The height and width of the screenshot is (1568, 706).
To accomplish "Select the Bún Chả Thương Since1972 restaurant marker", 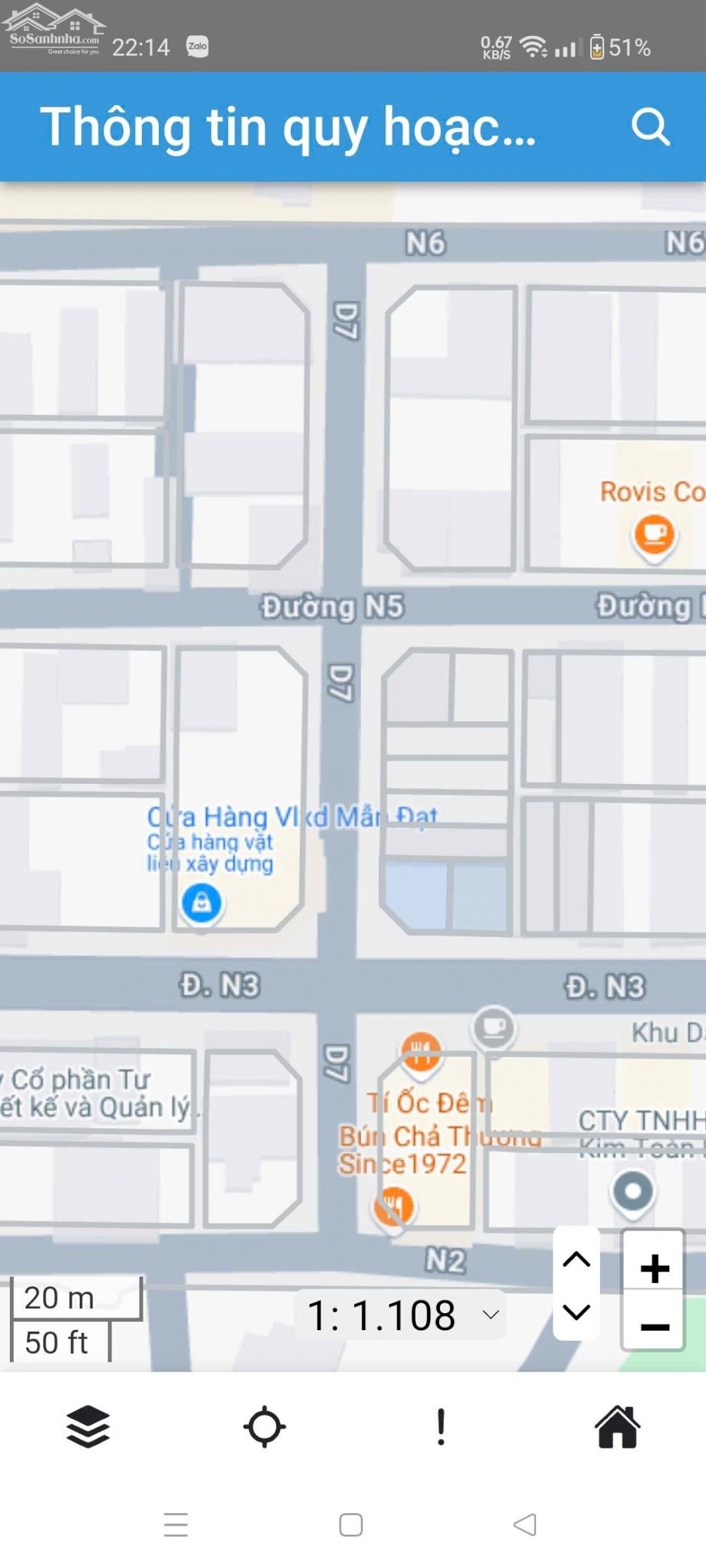I will click(394, 1206).
